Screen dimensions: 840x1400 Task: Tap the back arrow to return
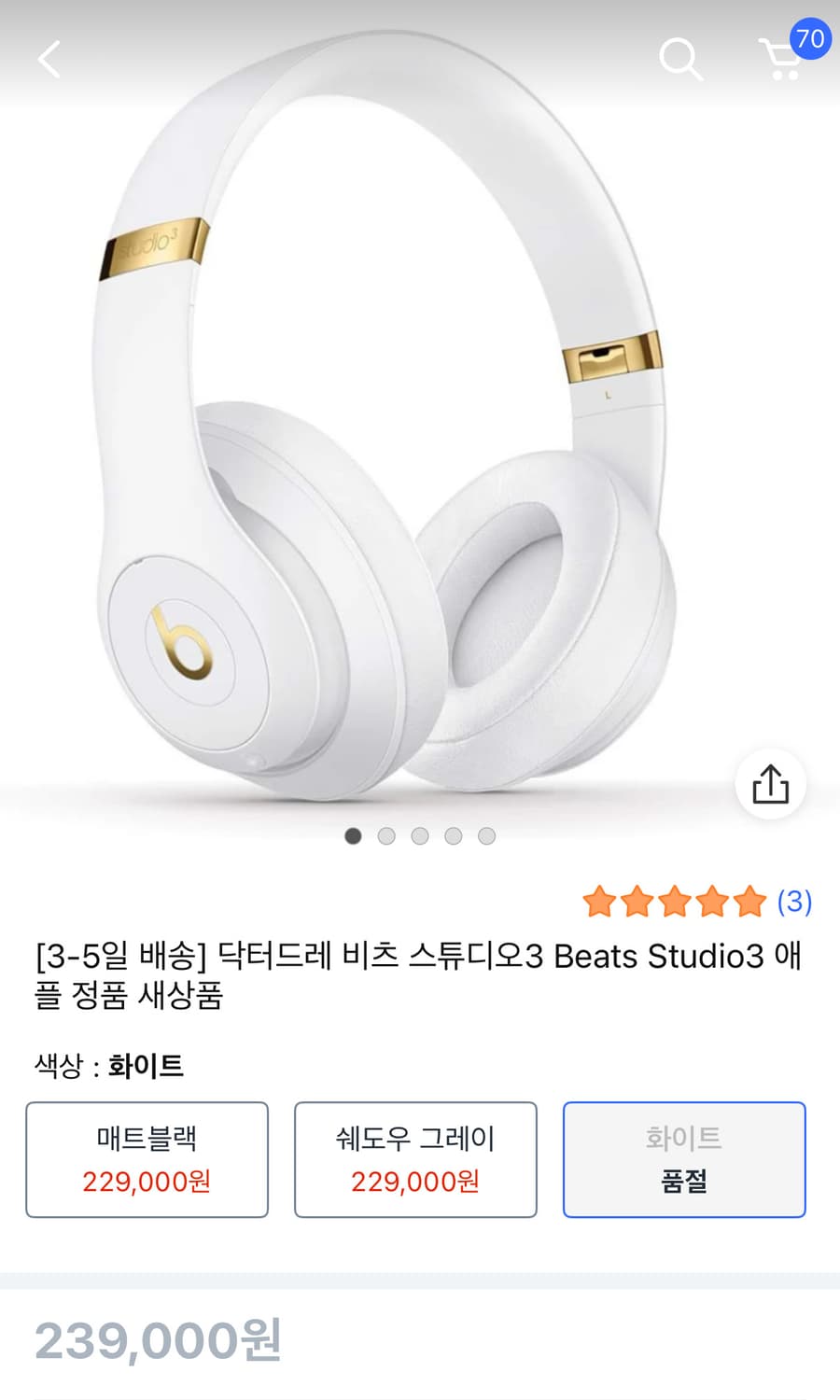click(48, 59)
